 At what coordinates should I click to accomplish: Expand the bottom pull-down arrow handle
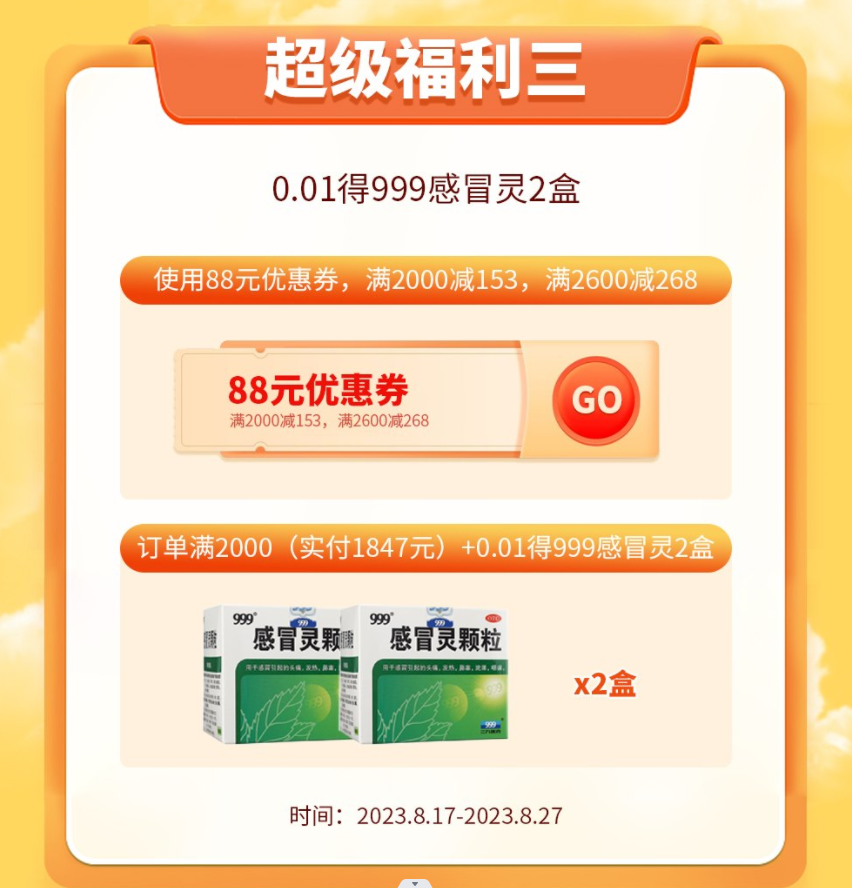click(414, 883)
